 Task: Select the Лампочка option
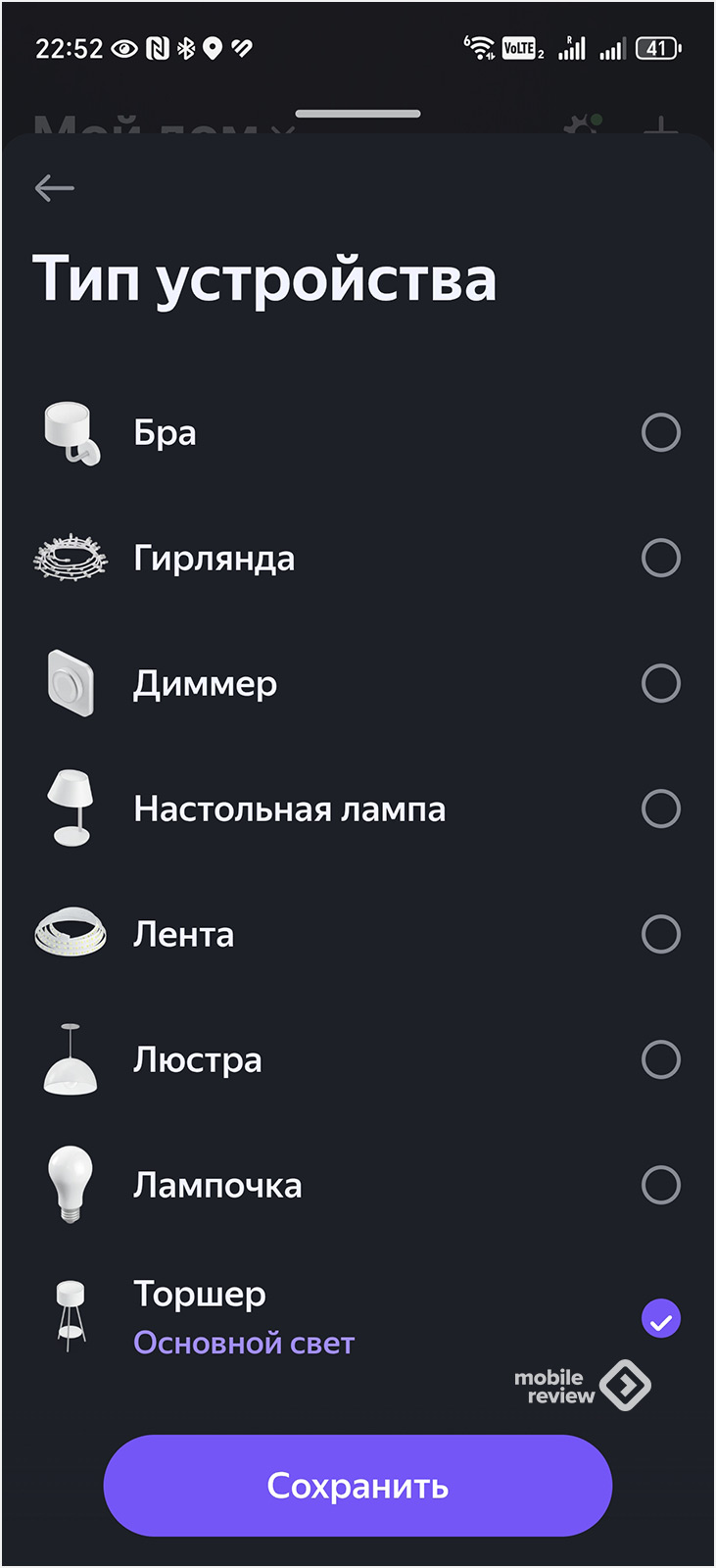click(660, 1185)
